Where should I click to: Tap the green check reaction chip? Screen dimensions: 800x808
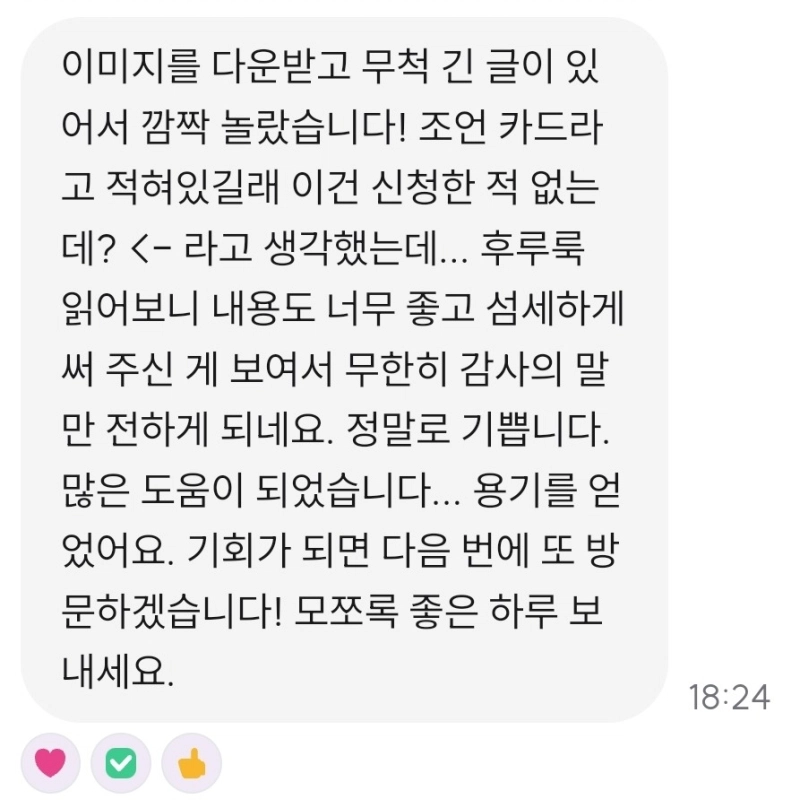(120, 765)
